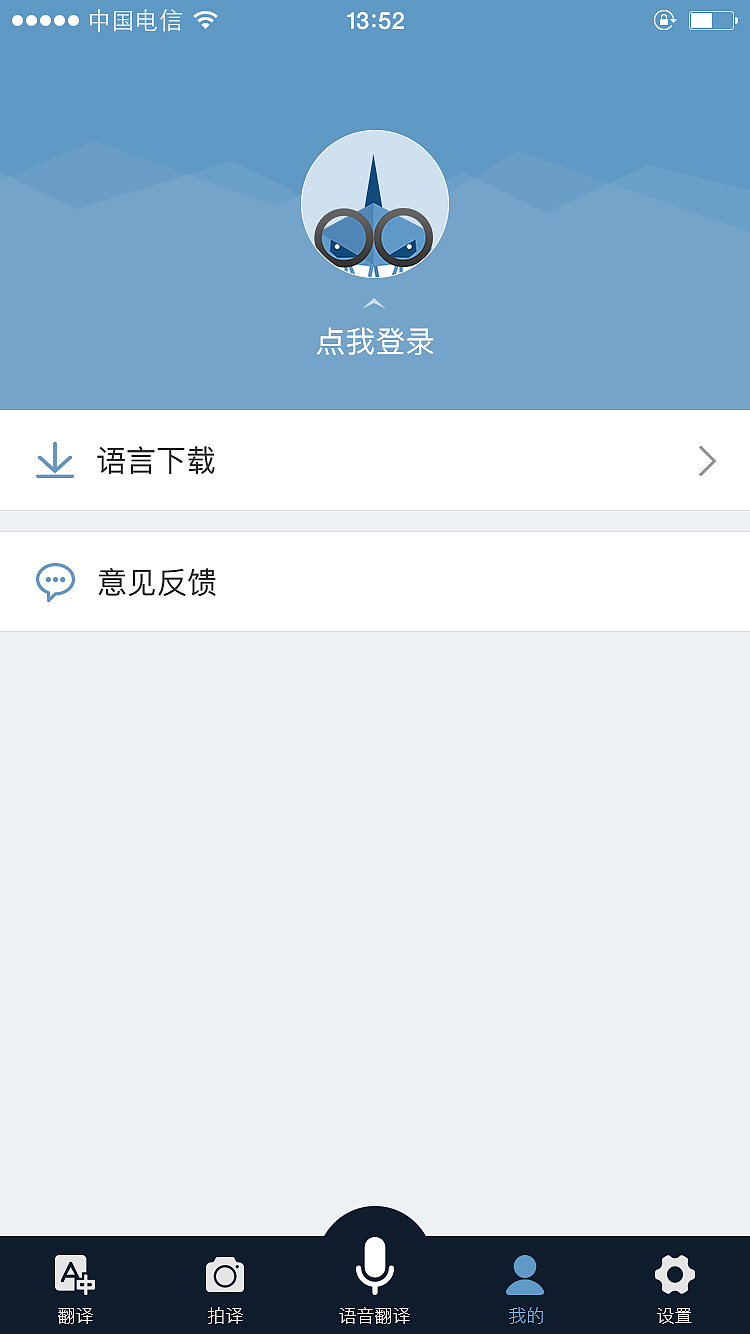Image resolution: width=750 pixels, height=1334 pixels.
Task: Open the 翻译 text translation tab icon
Action: pos(75,1275)
